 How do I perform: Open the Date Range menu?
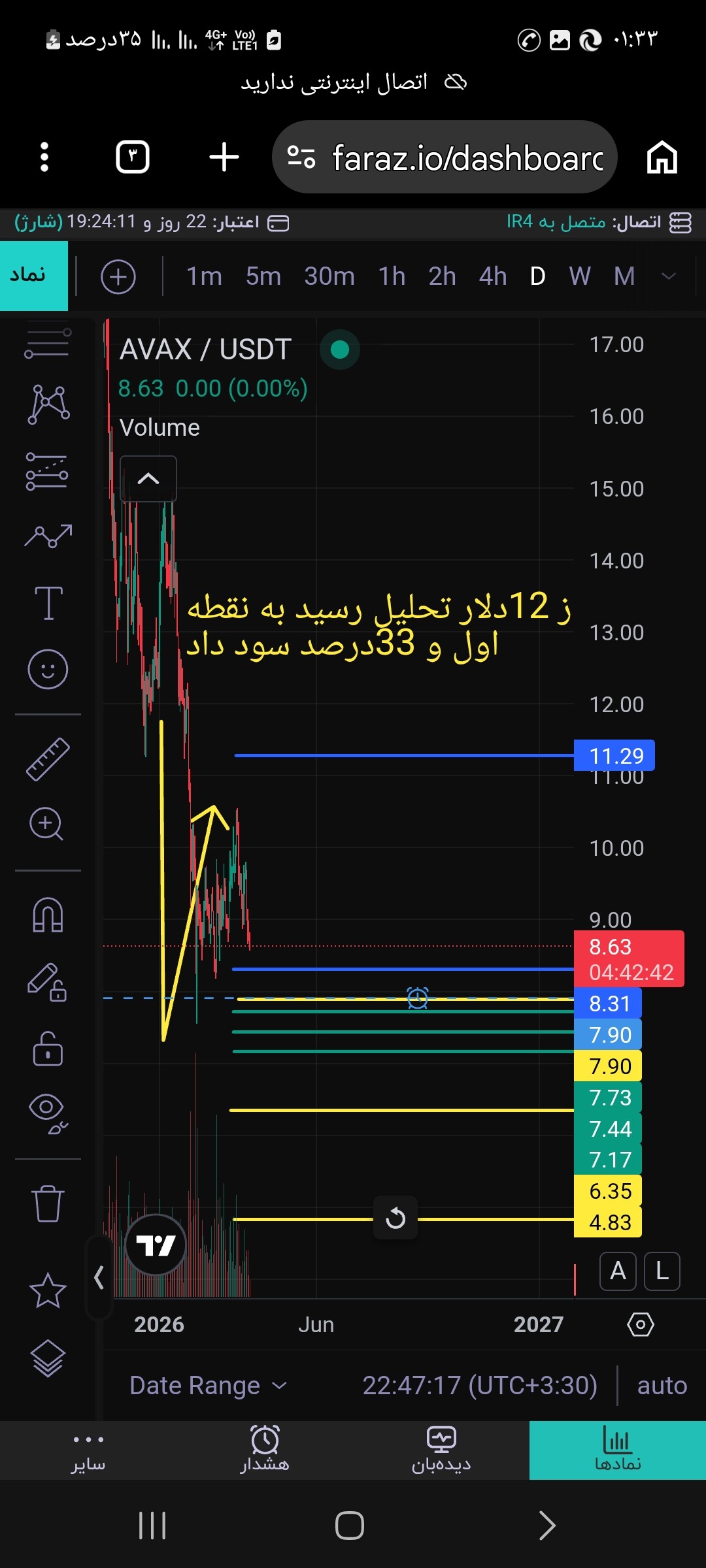point(208,1385)
